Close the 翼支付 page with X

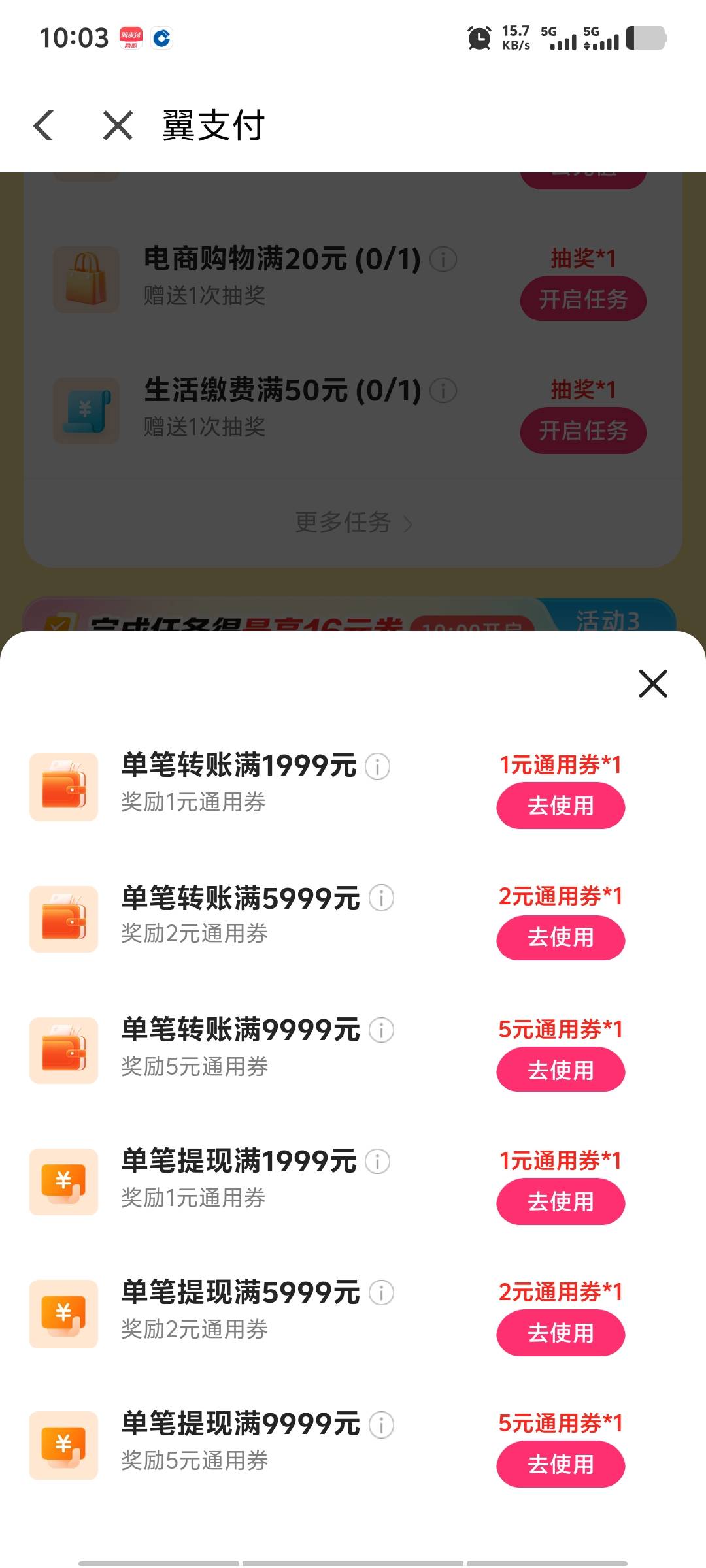click(118, 125)
